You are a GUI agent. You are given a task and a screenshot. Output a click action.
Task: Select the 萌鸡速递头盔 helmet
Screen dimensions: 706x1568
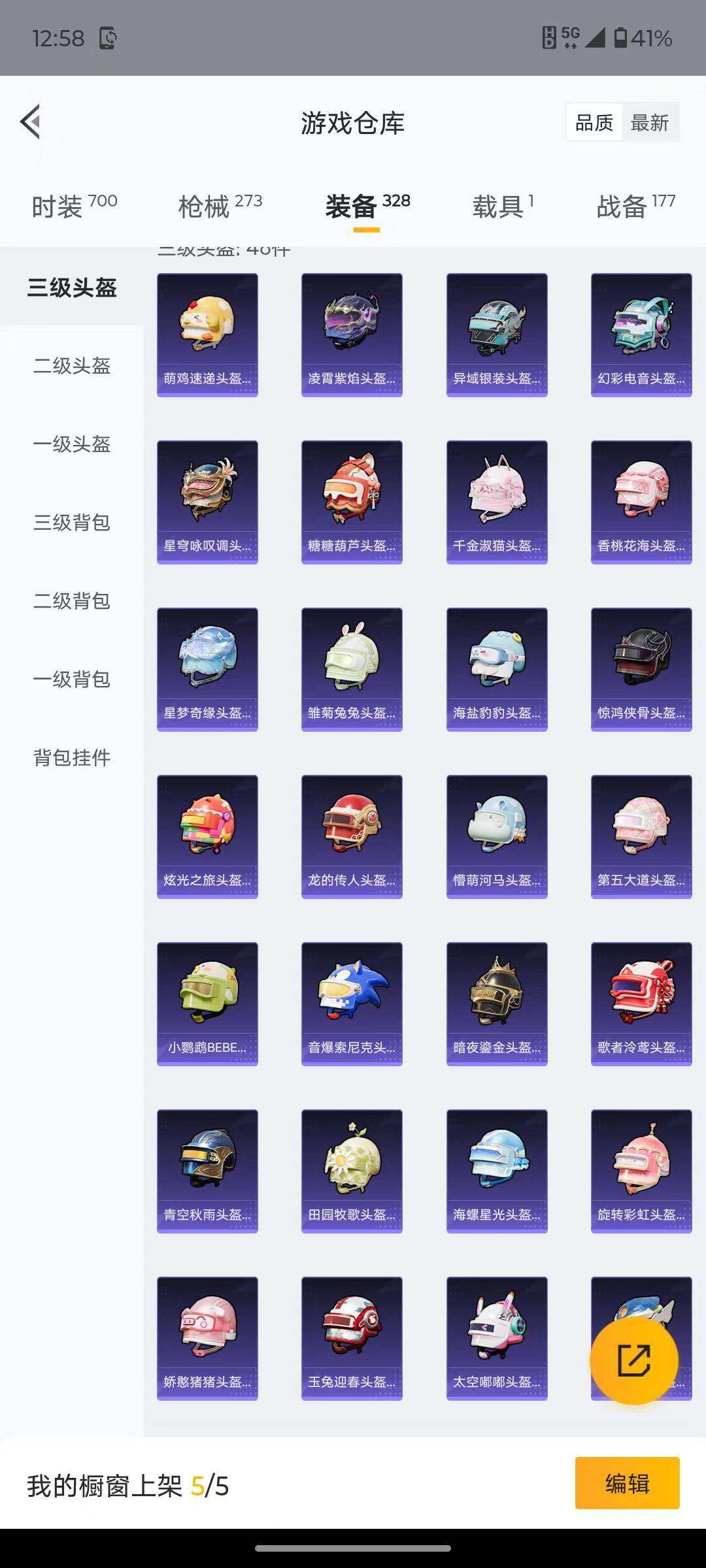pyautogui.click(x=207, y=333)
